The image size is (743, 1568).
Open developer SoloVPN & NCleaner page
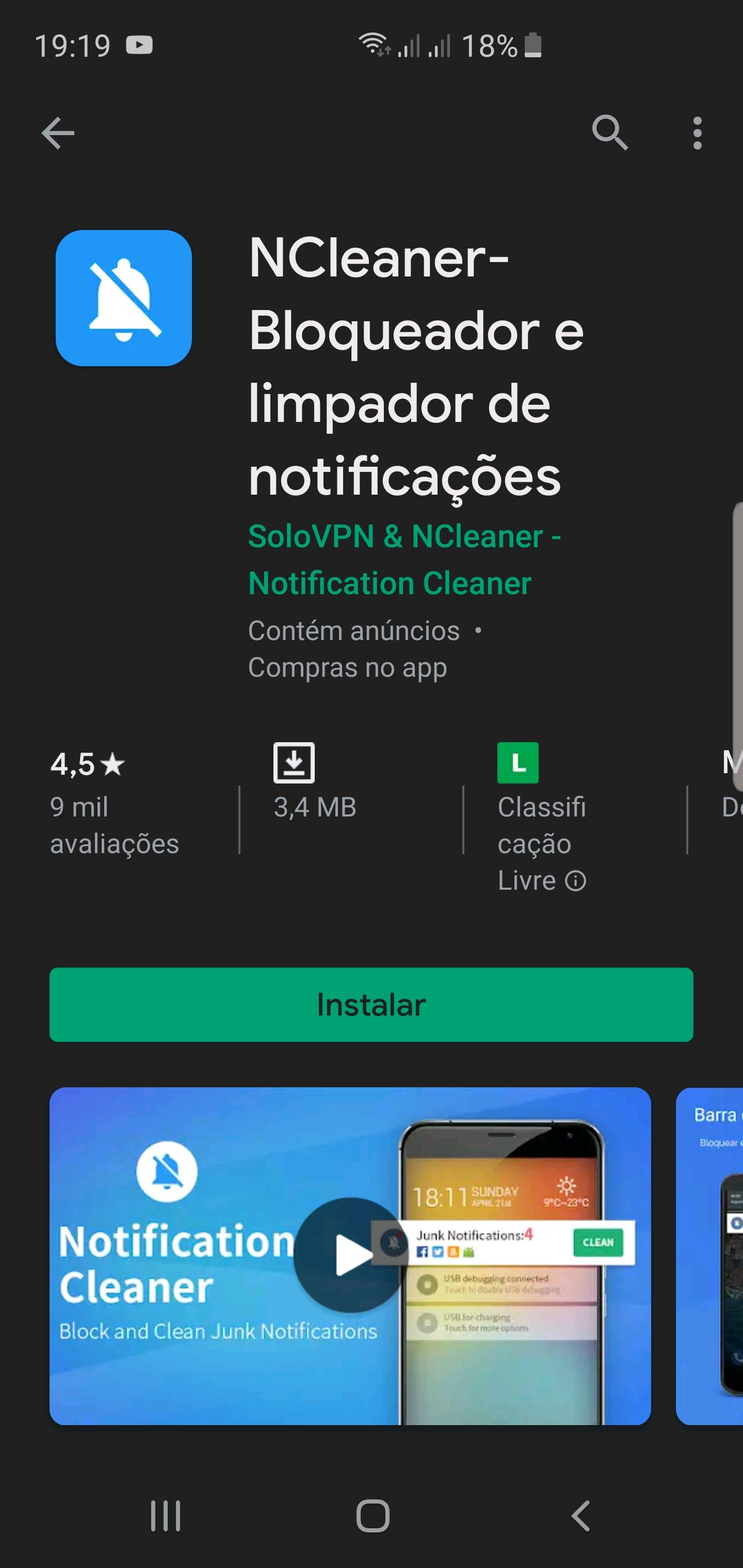click(405, 560)
